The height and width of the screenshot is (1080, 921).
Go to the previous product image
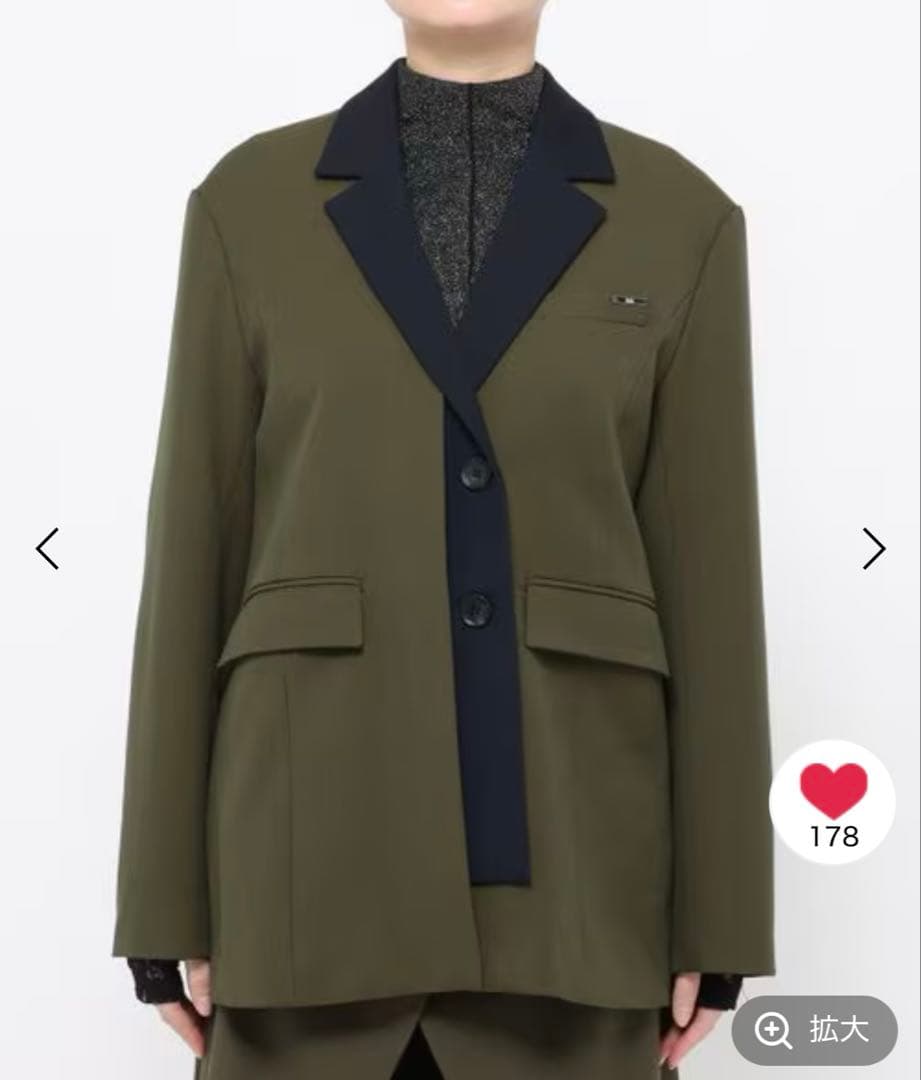click(47, 548)
